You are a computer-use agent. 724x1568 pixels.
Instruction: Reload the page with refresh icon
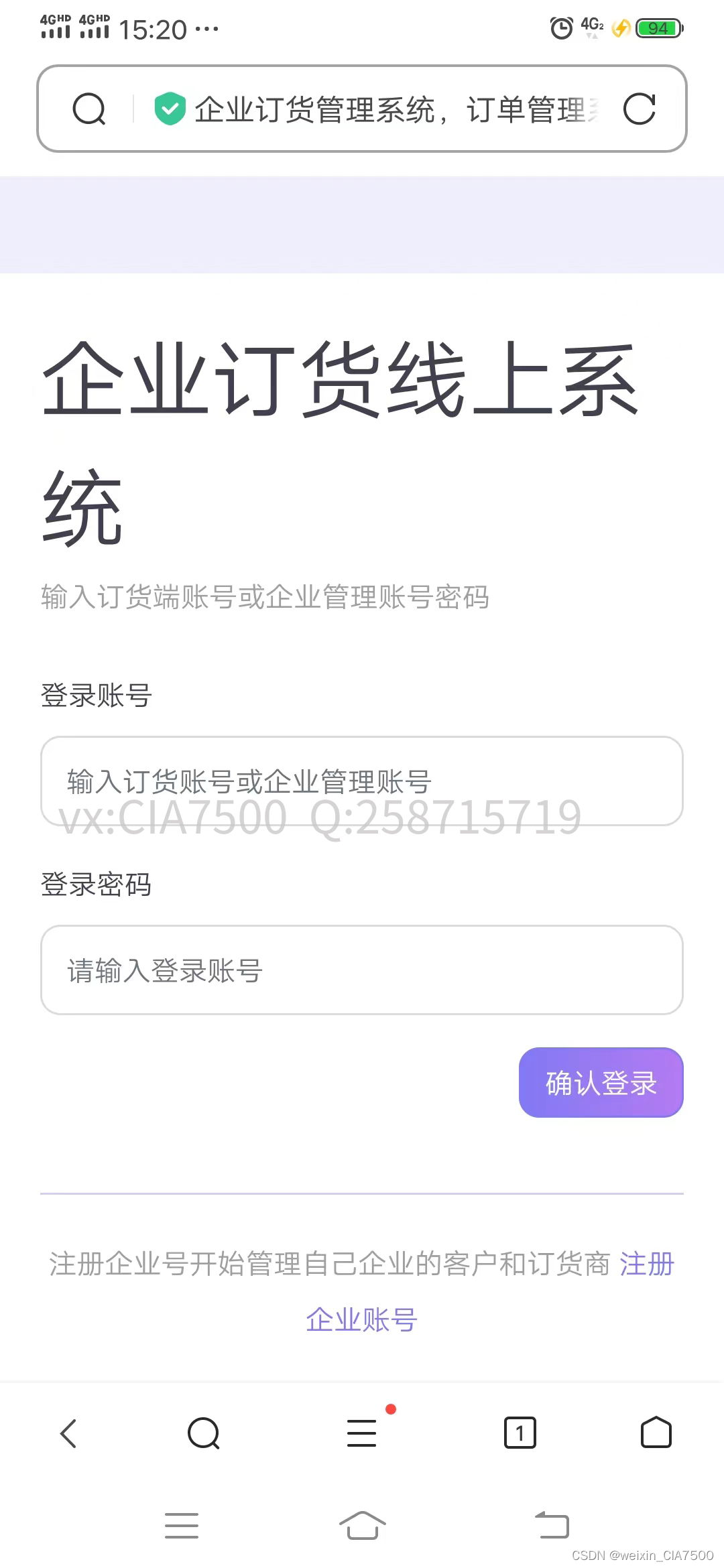(639, 109)
